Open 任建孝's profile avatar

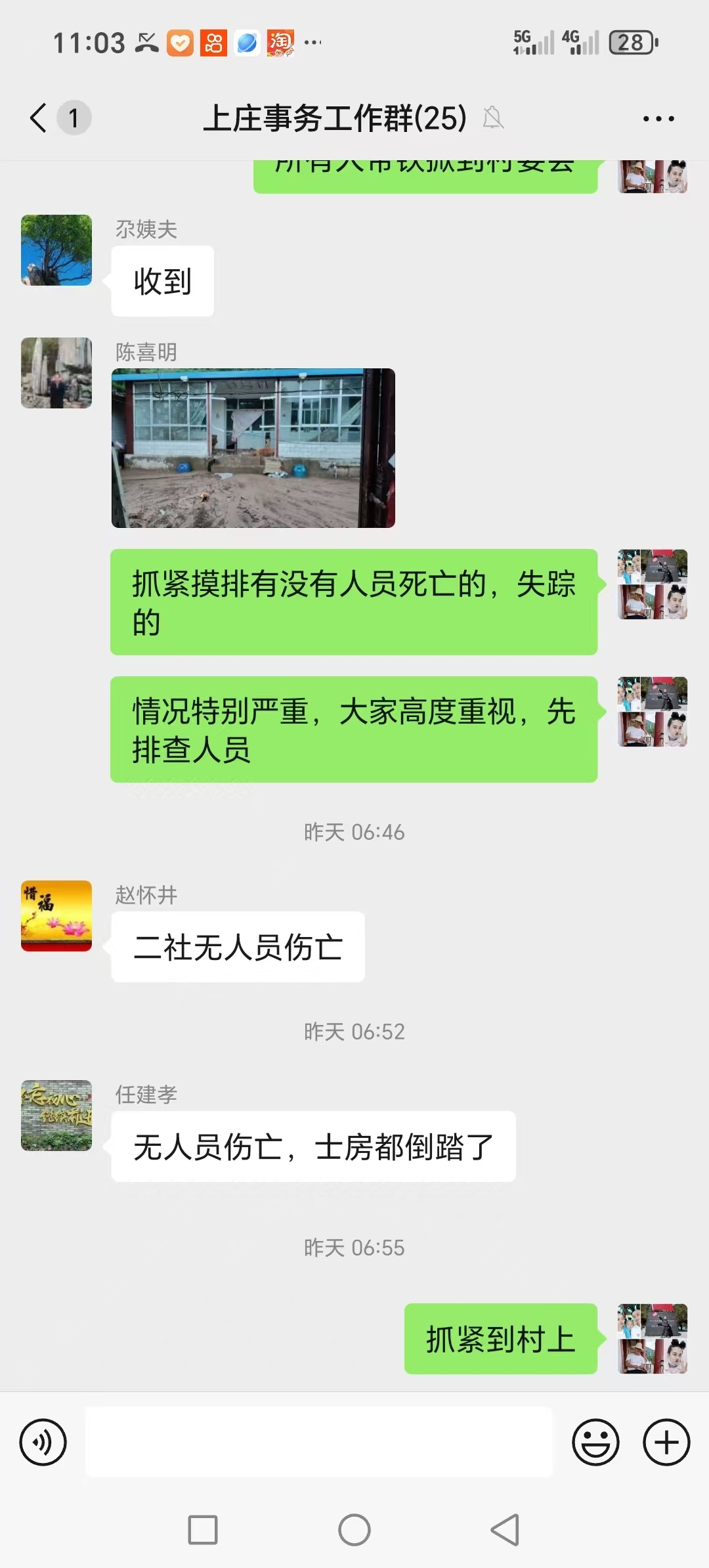[56, 1118]
